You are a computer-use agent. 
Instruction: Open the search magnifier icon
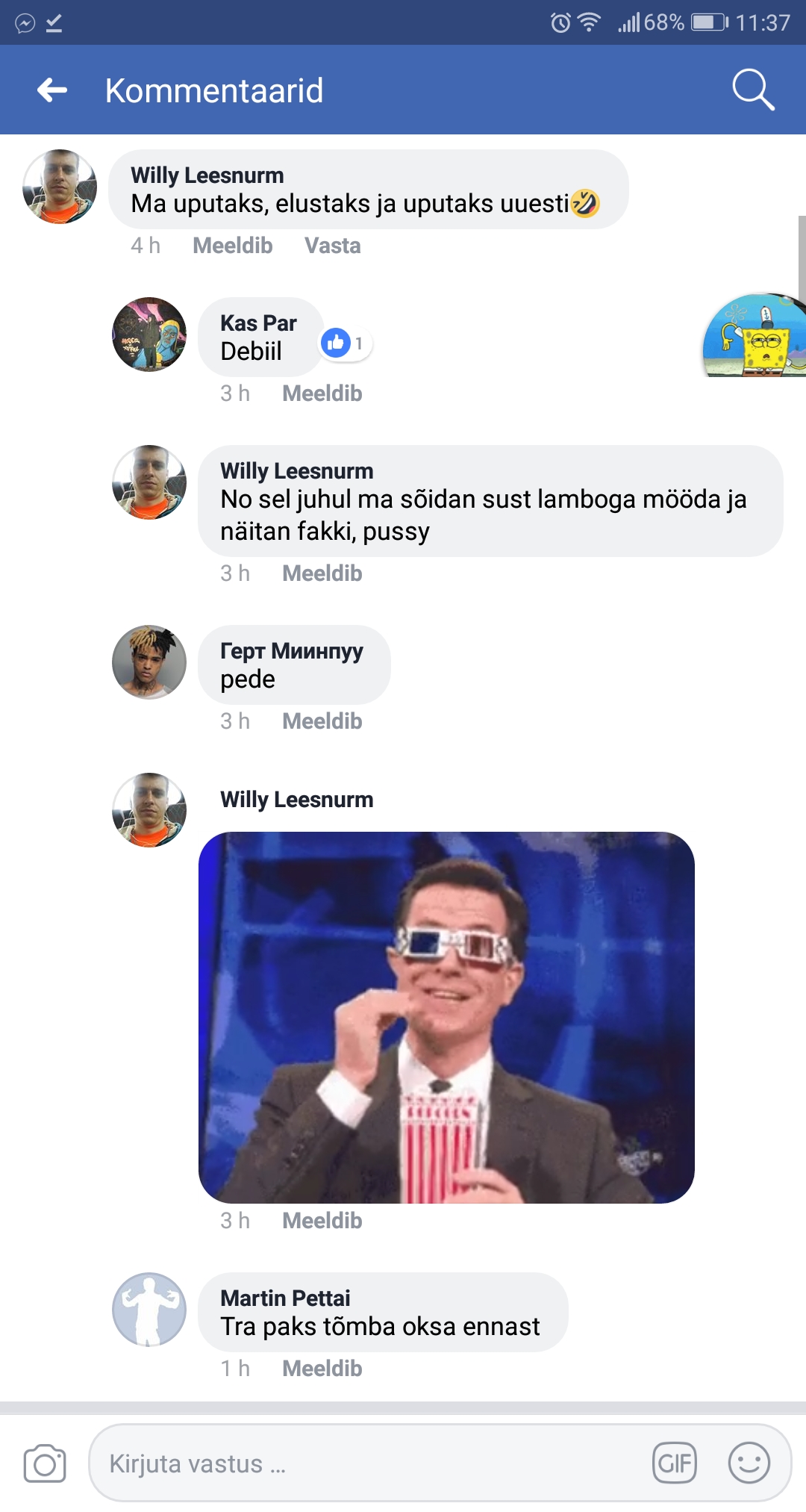(x=753, y=90)
